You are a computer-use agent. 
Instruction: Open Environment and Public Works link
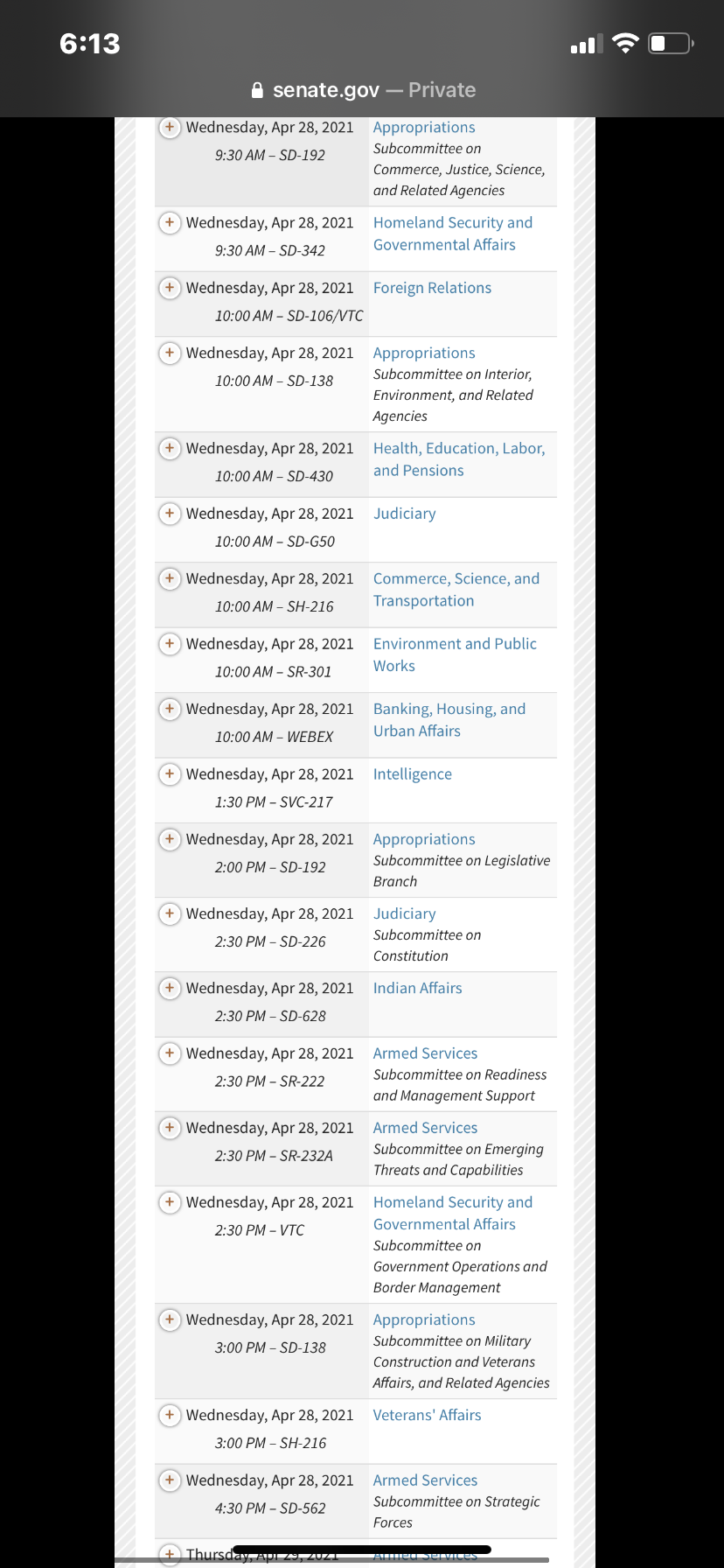click(x=455, y=654)
